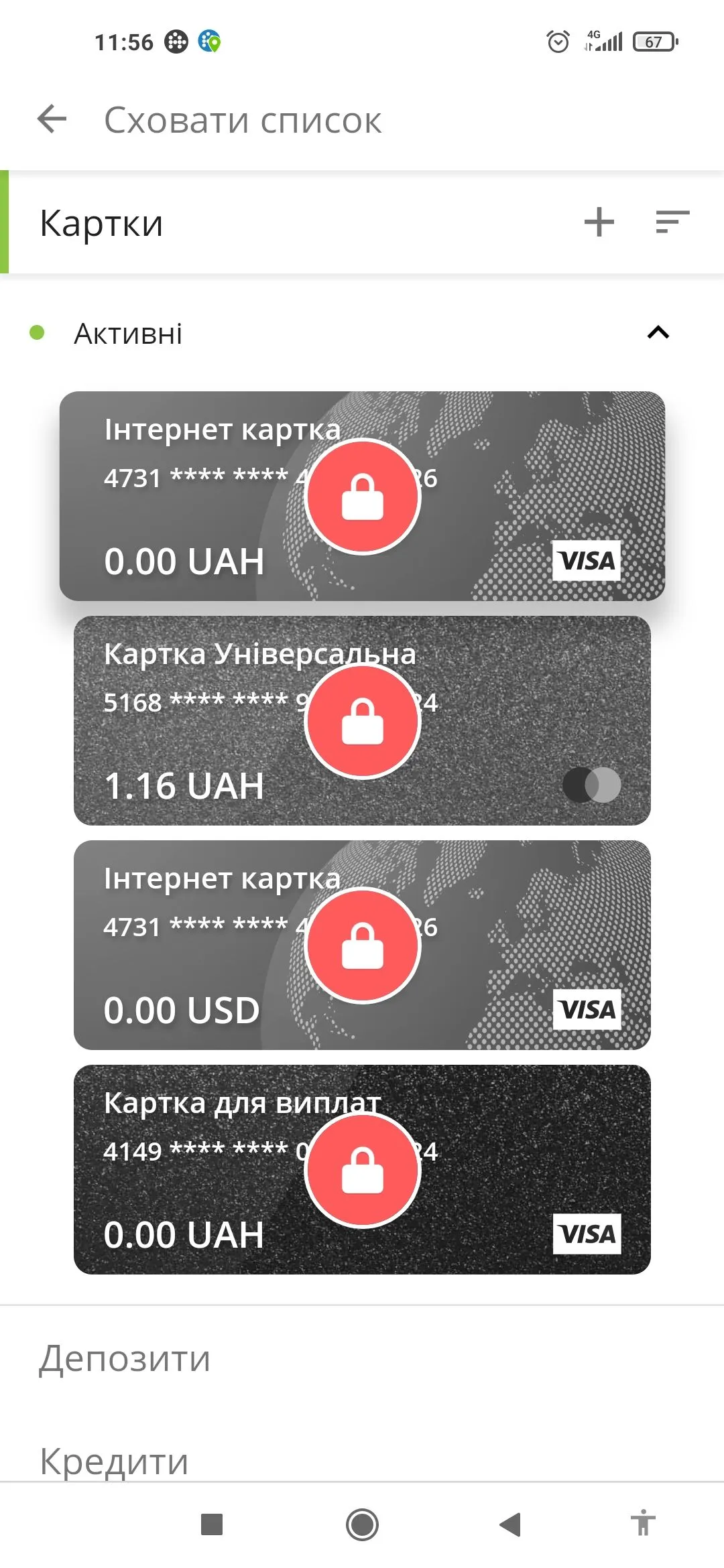
Task: Expand the Депозити section
Action: click(125, 1359)
